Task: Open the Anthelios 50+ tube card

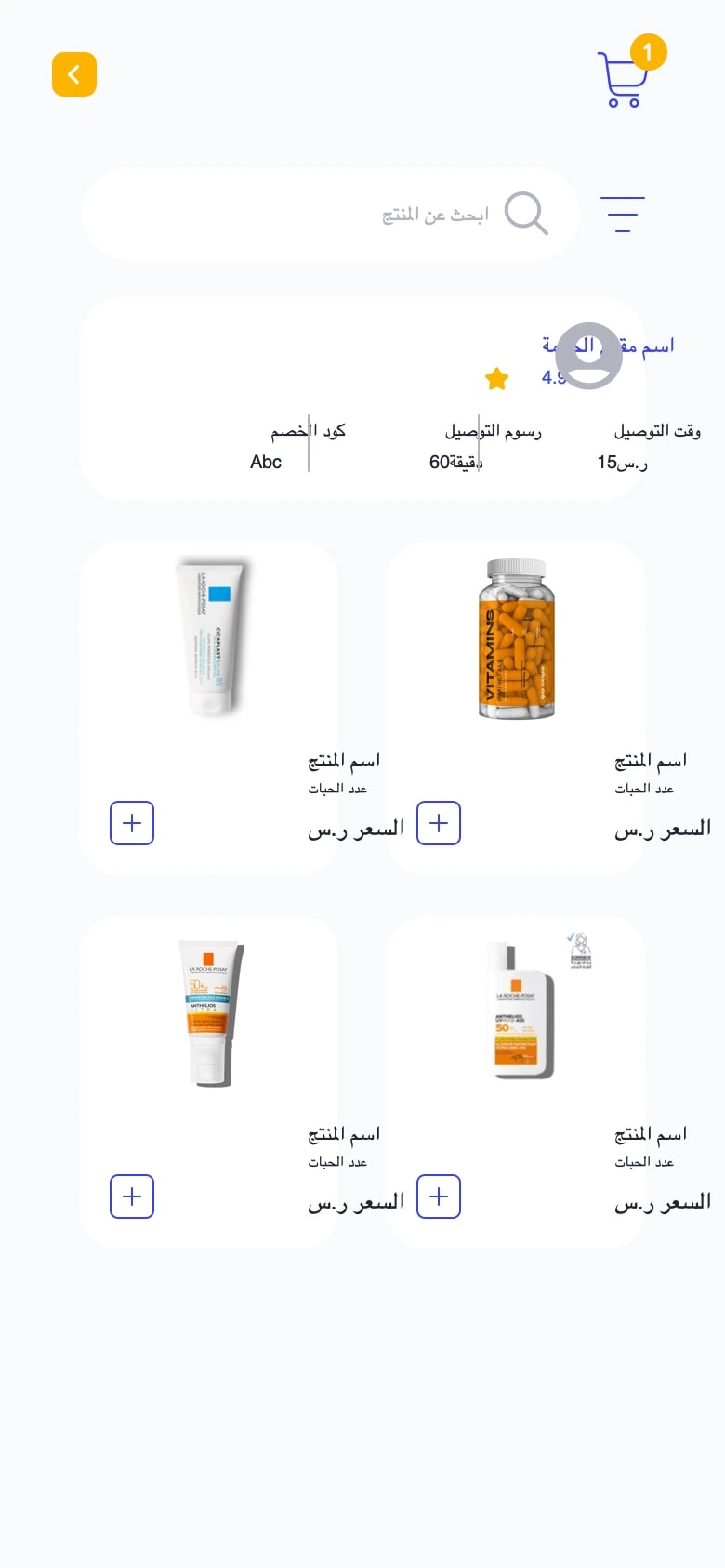Action: (209, 1082)
